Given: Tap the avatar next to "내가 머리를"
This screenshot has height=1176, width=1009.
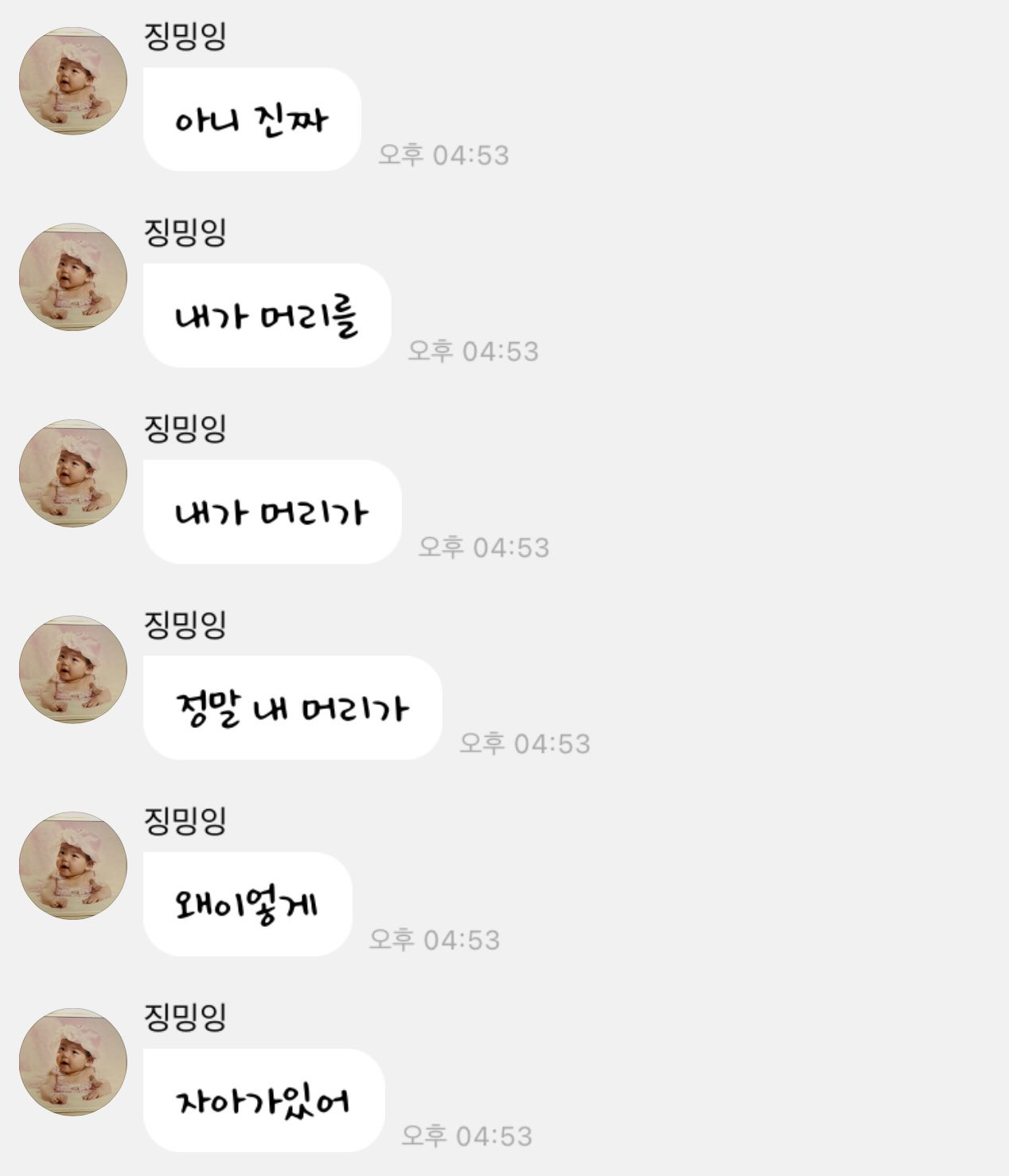Looking at the screenshot, I should [73, 277].
